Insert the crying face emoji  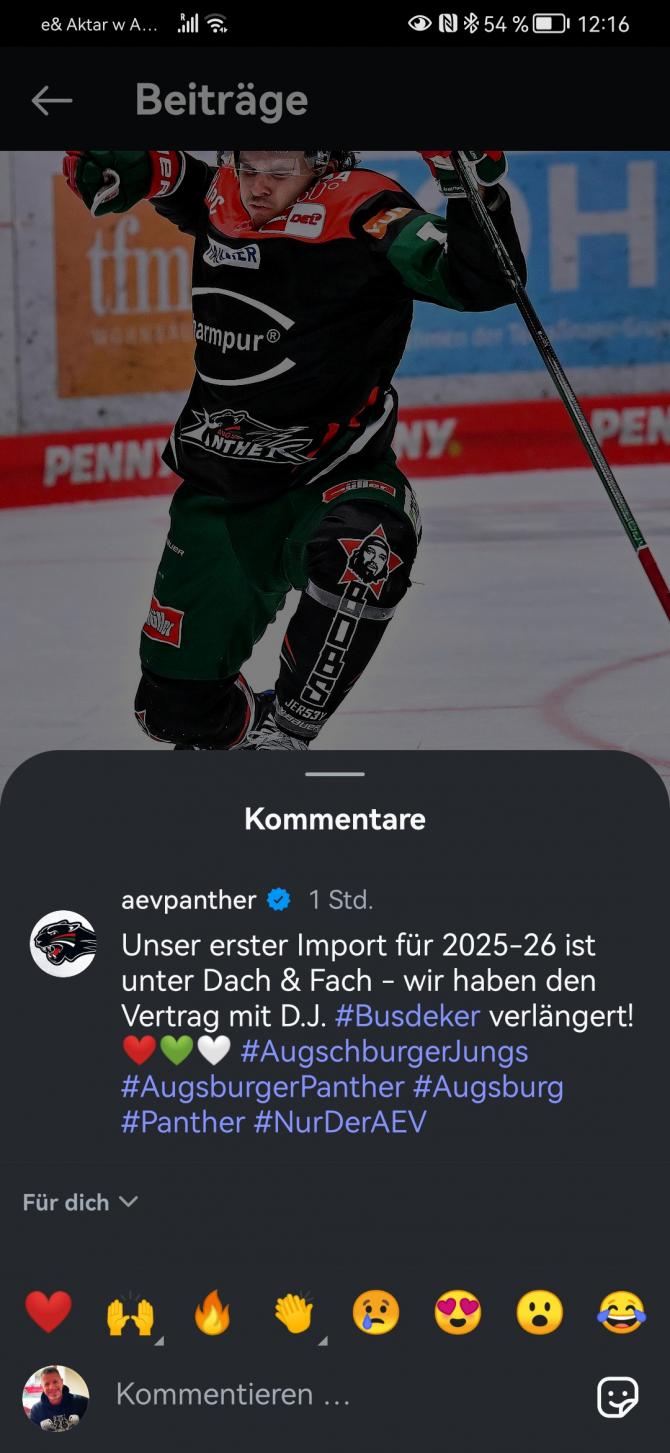pyautogui.click(x=376, y=1312)
